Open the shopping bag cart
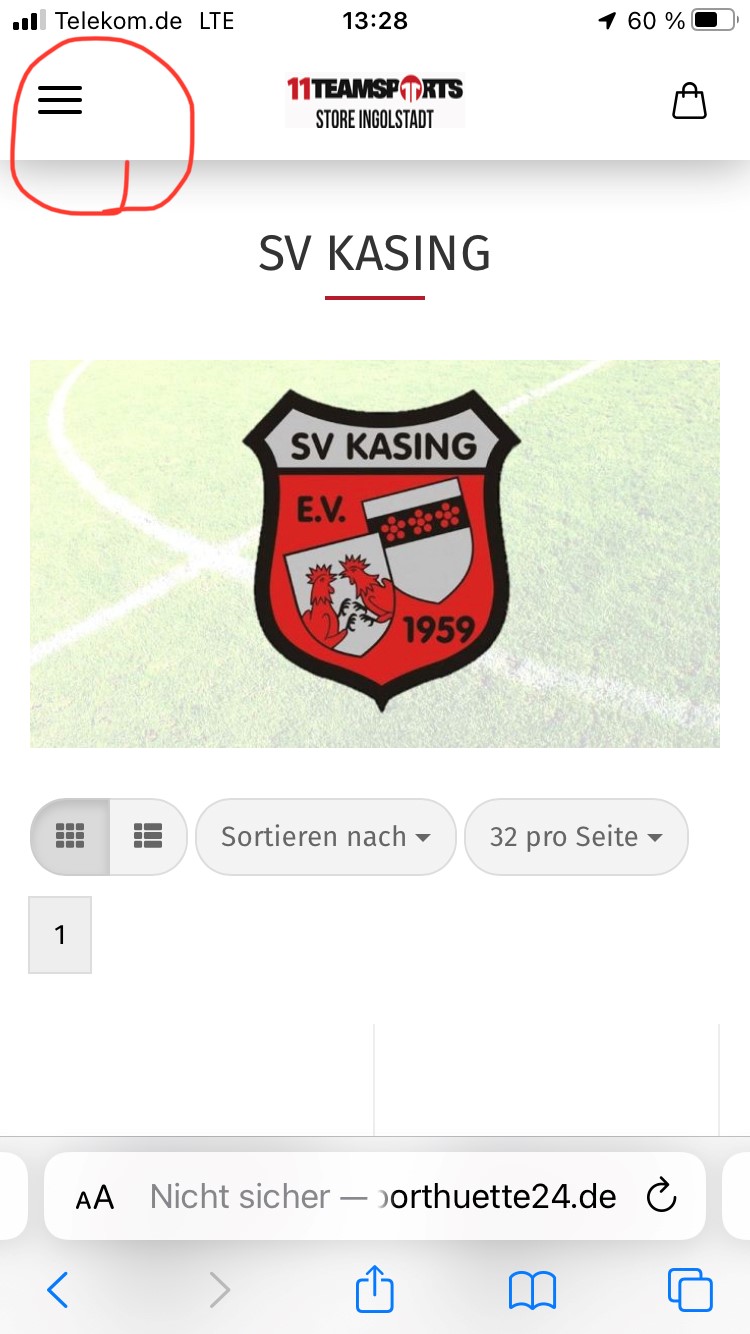The image size is (750, 1334). [x=689, y=101]
